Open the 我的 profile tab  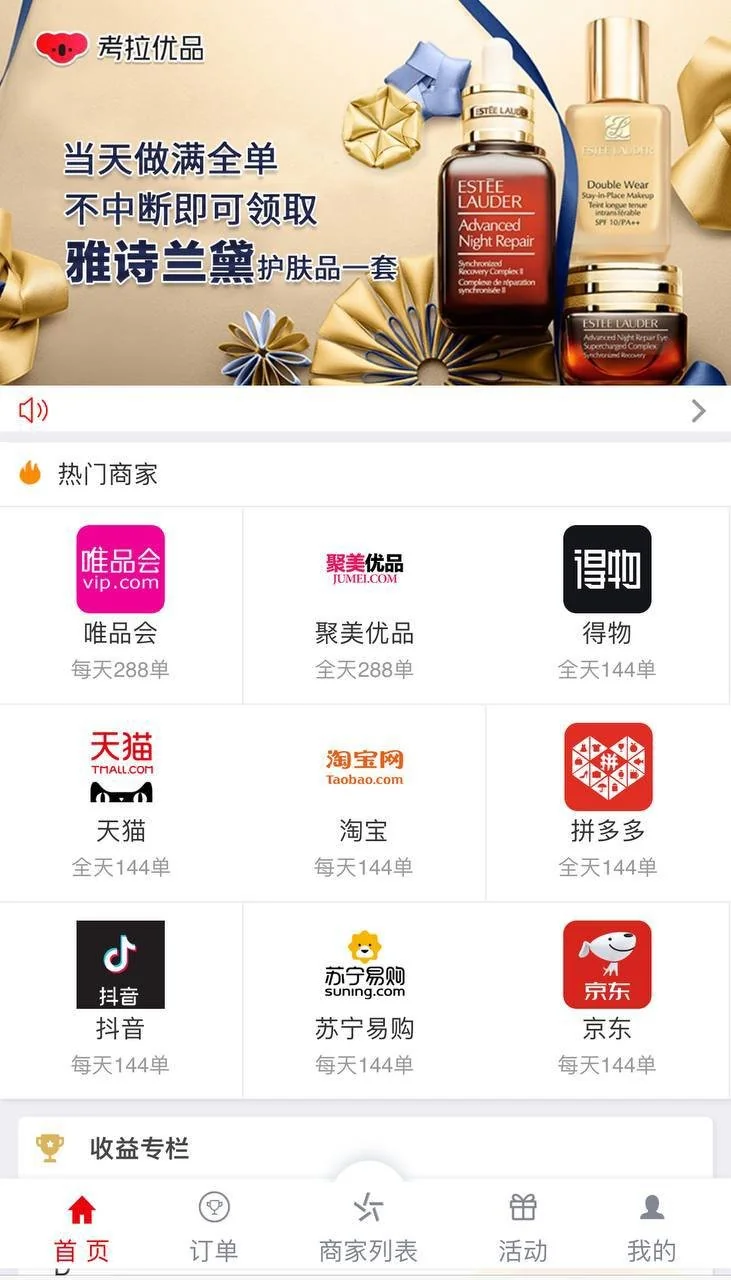[x=651, y=1229]
